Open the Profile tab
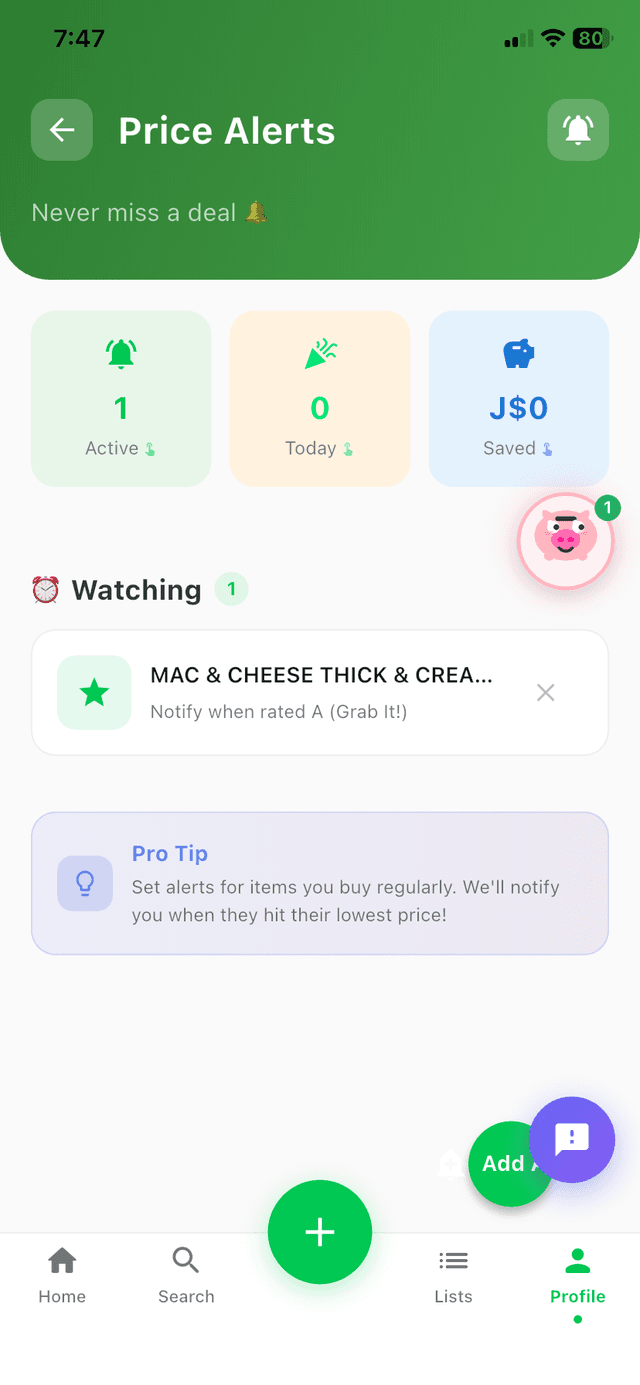Viewport: 640px width, 1385px height. 577,1275
